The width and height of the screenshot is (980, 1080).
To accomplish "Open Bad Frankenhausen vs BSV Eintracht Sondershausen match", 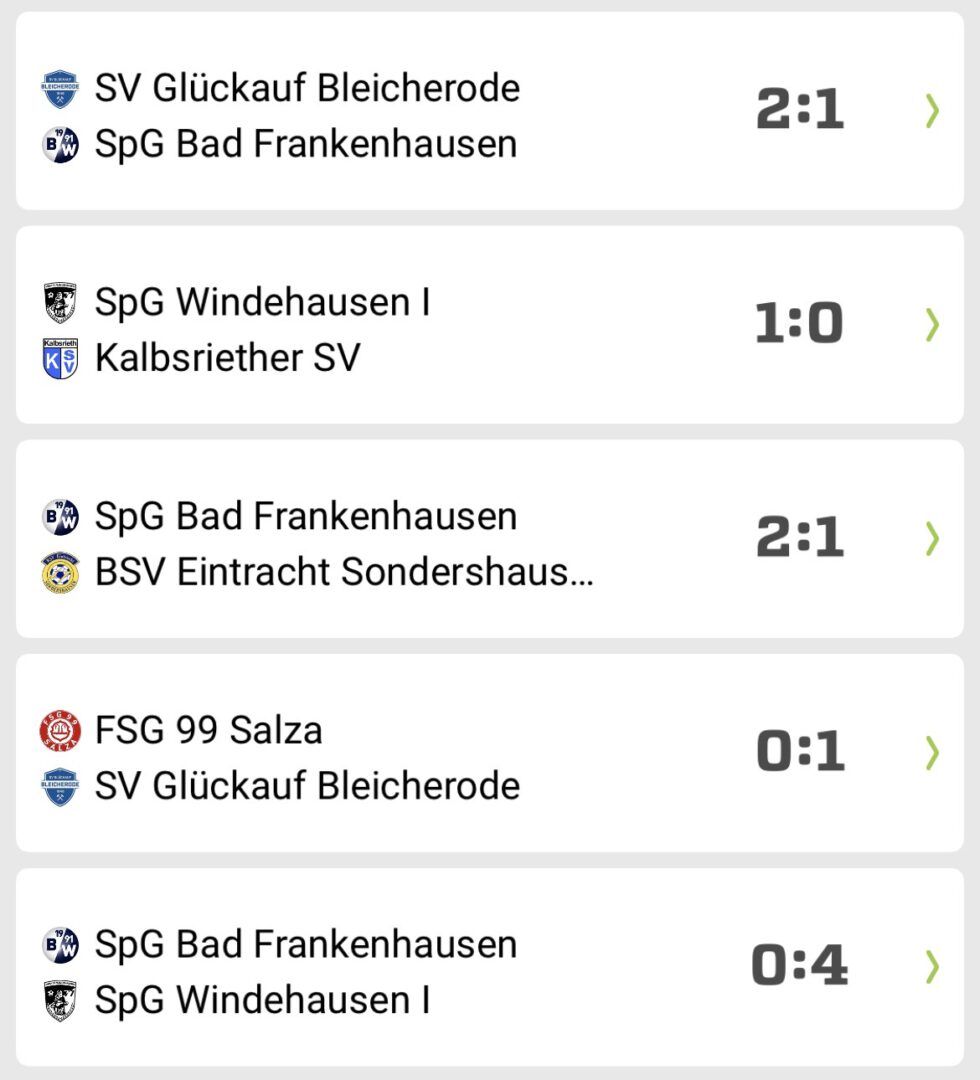I will pyautogui.click(x=490, y=542).
